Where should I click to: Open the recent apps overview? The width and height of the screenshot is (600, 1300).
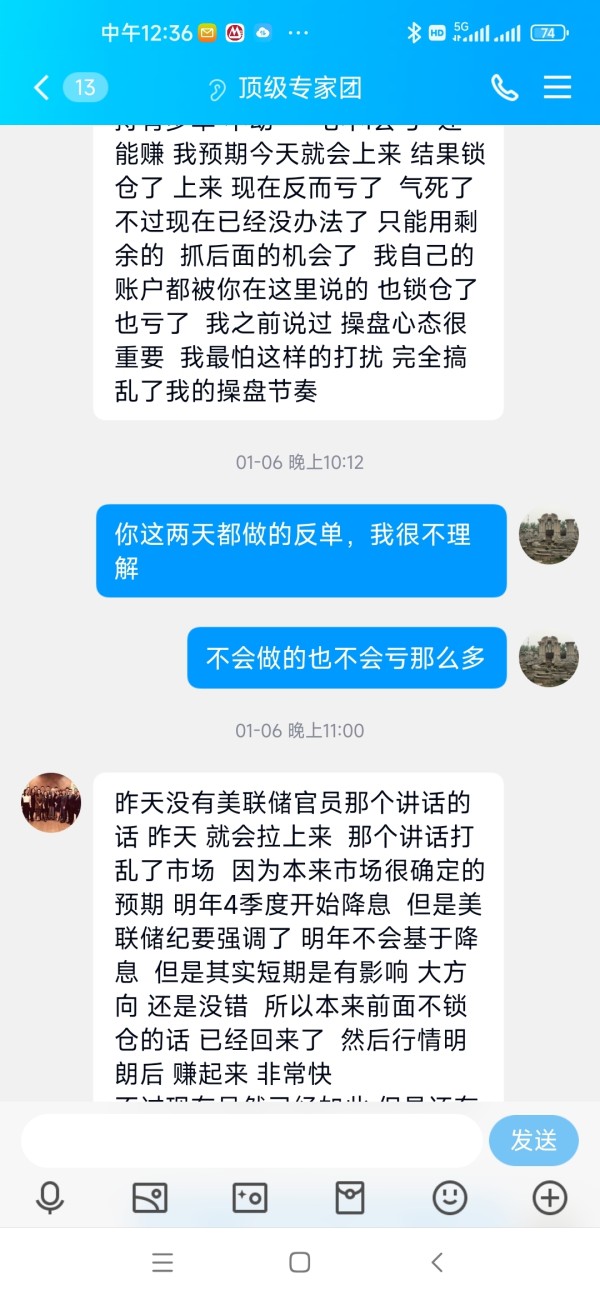point(163,1262)
